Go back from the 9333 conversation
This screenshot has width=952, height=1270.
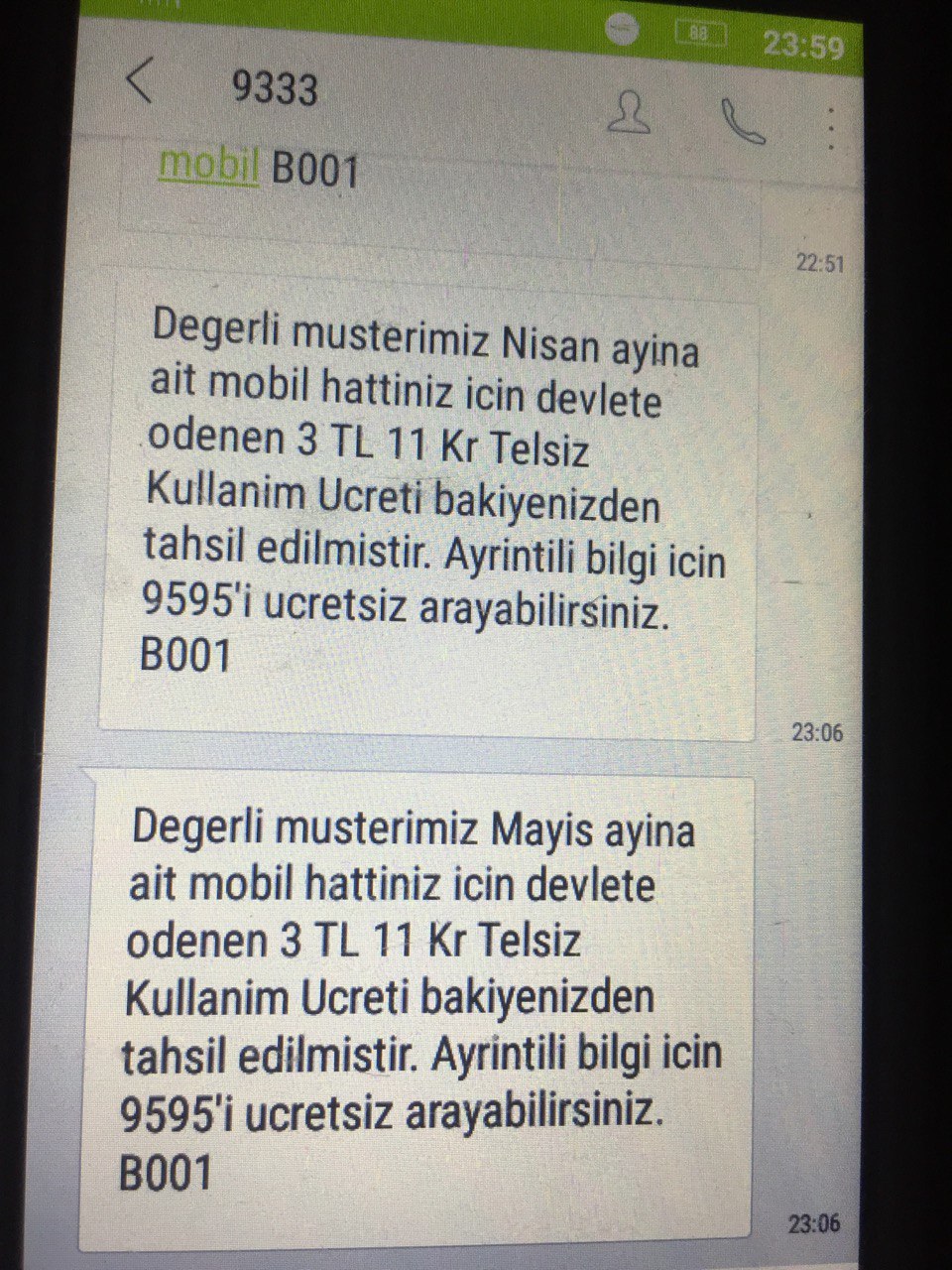pyautogui.click(x=141, y=82)
